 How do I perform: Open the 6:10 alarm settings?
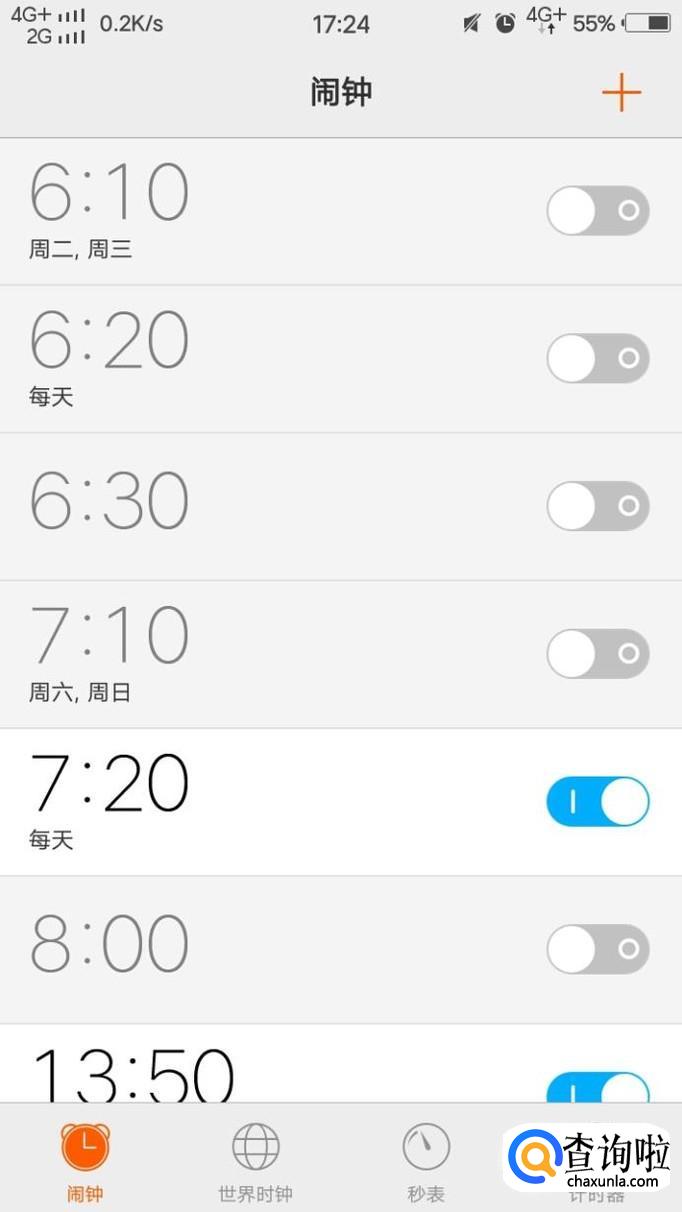tap(250, 211)
